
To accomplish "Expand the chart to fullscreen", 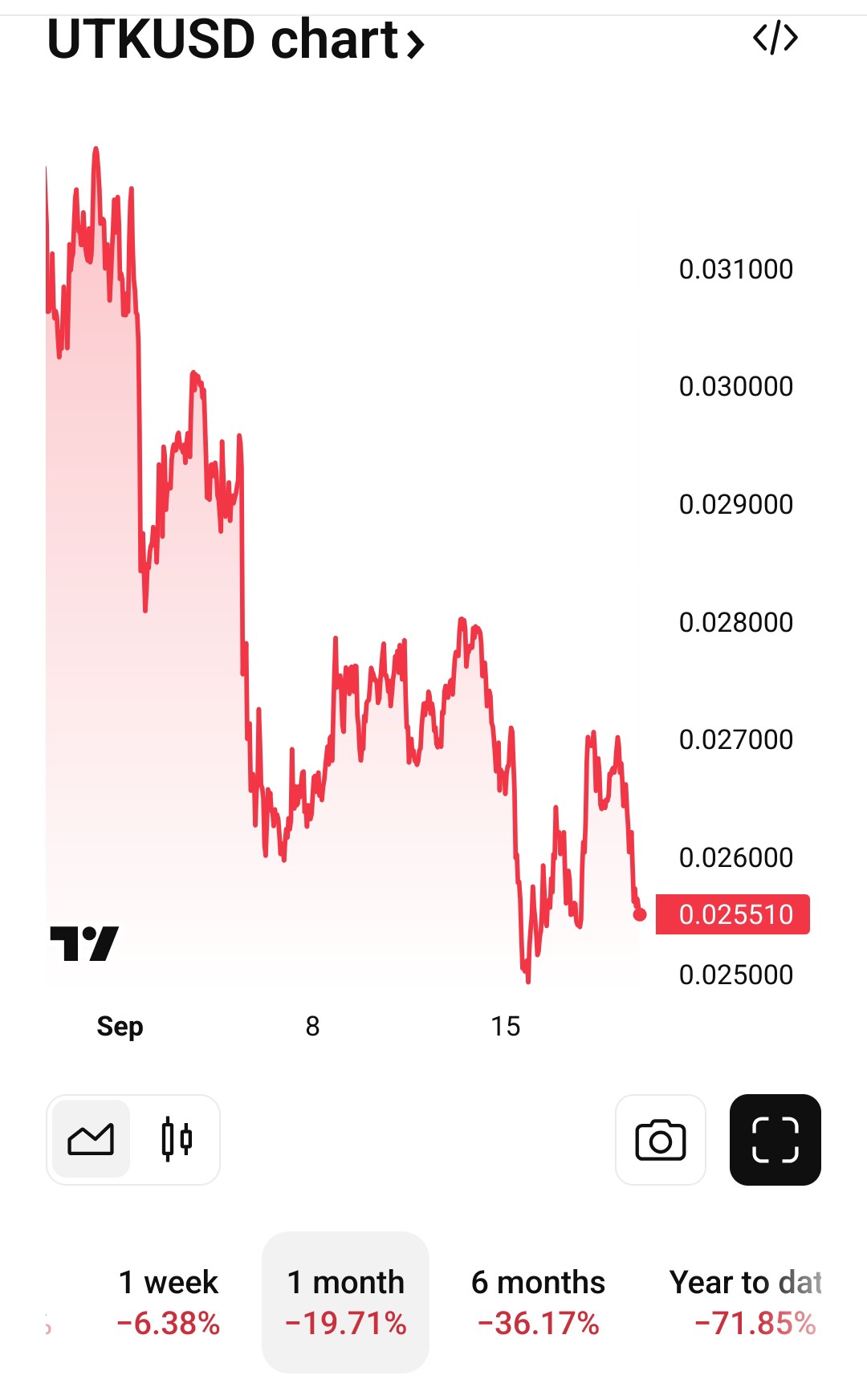I will pos(775,1140).
